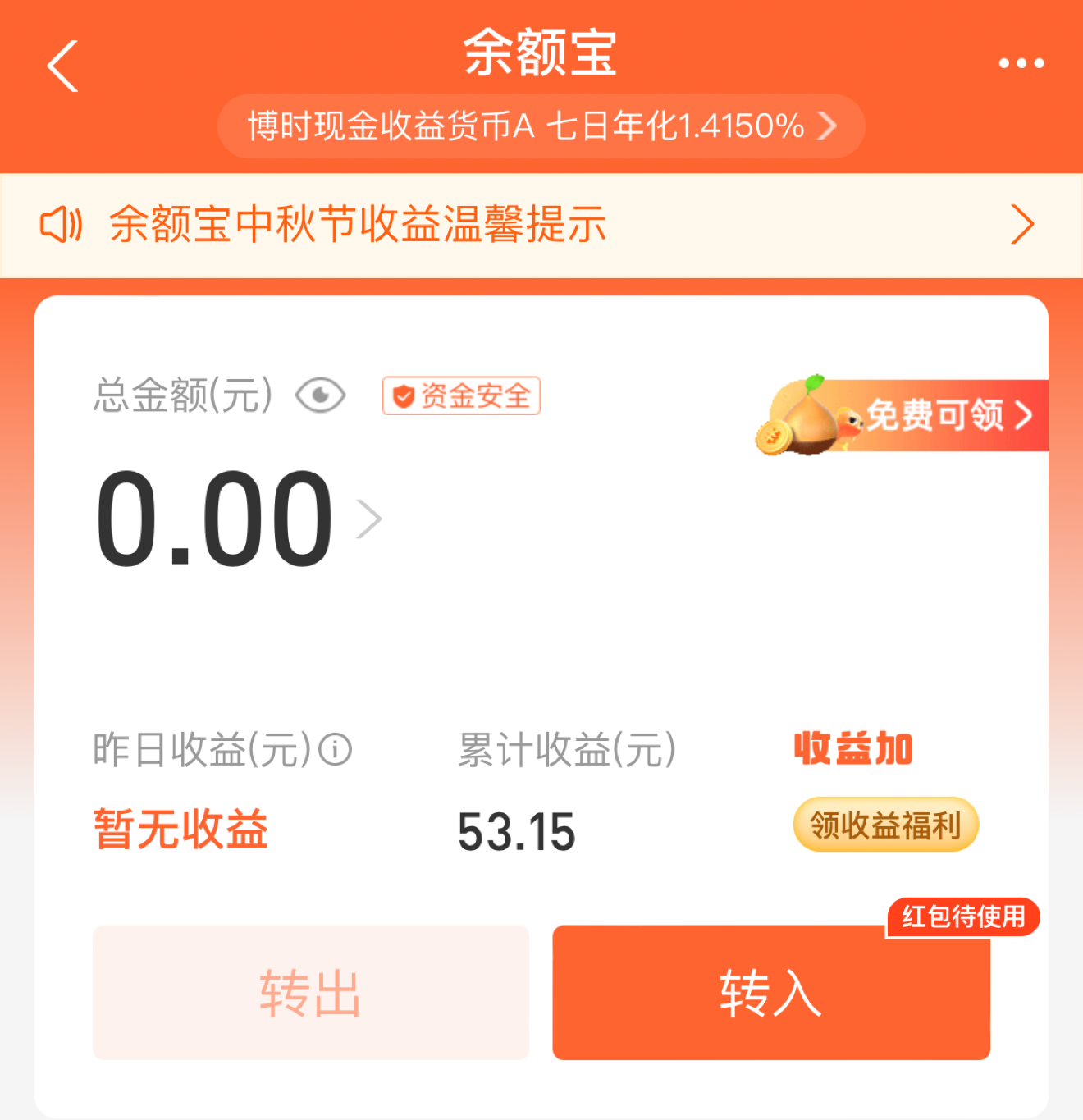Show 昨日收益 info tooltip

click(336, 749)
